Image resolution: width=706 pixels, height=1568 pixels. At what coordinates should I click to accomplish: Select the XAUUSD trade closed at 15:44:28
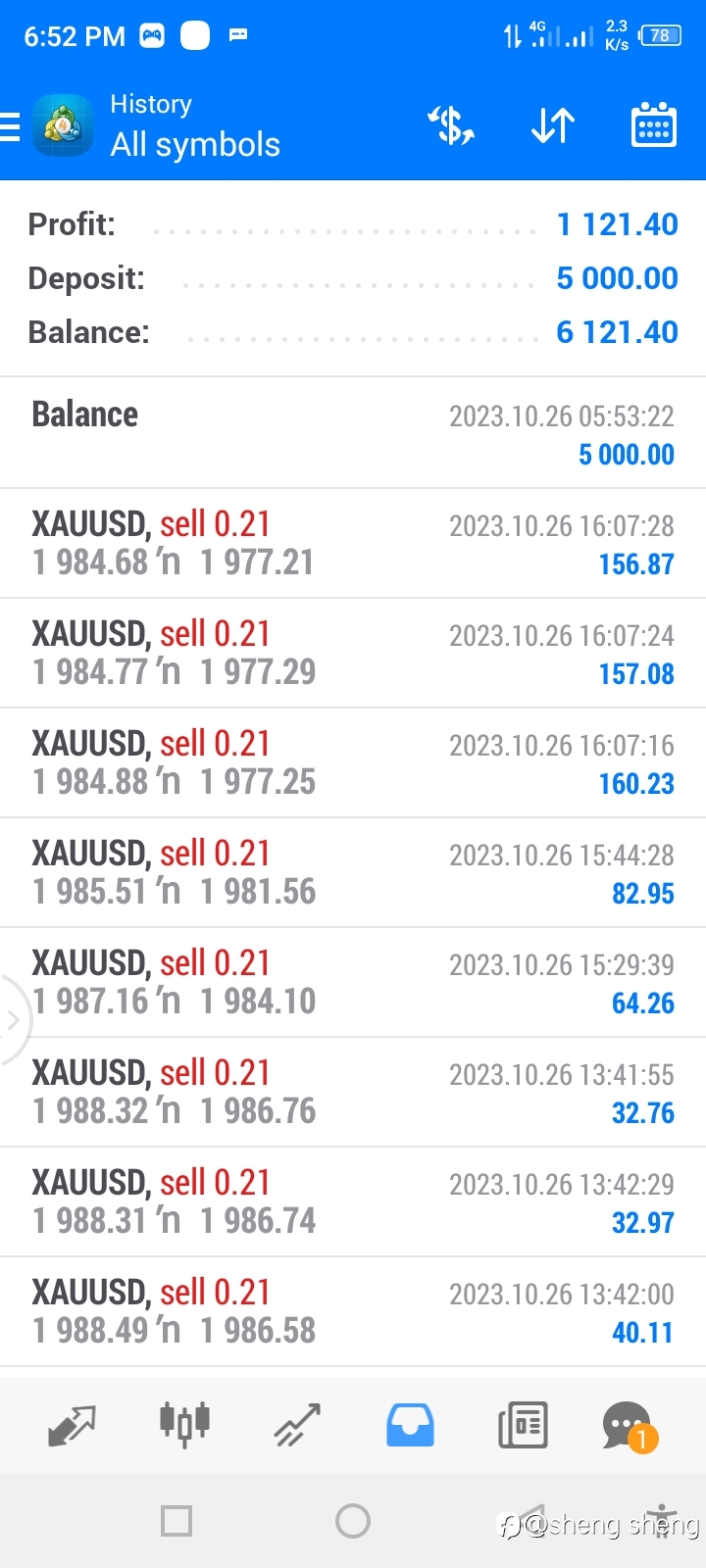353,873
